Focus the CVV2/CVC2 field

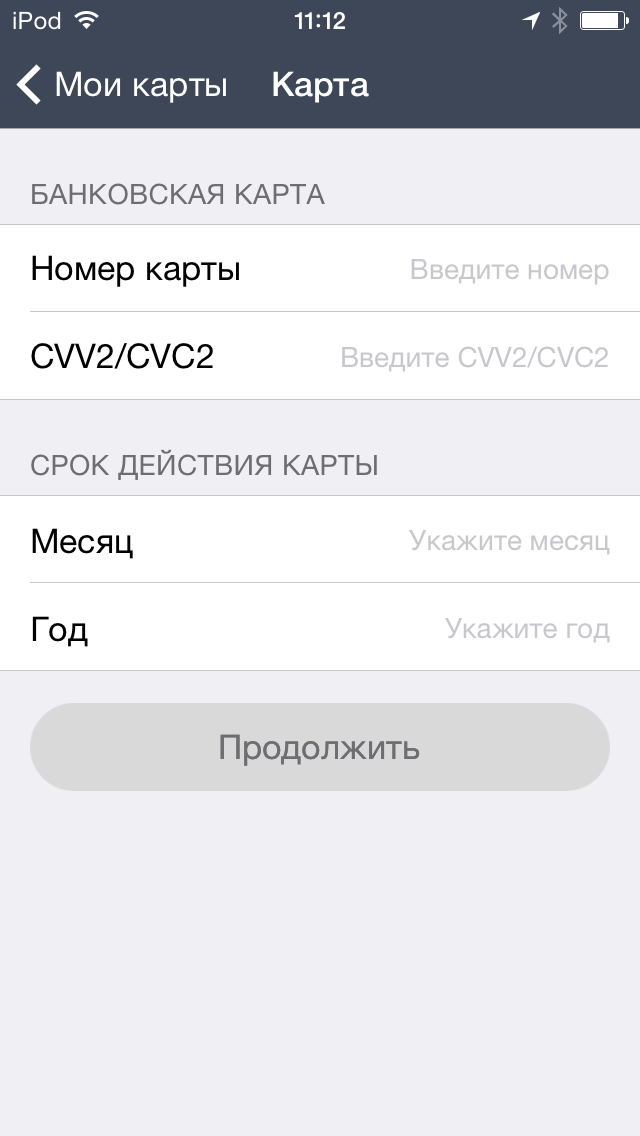coord(320,356)
